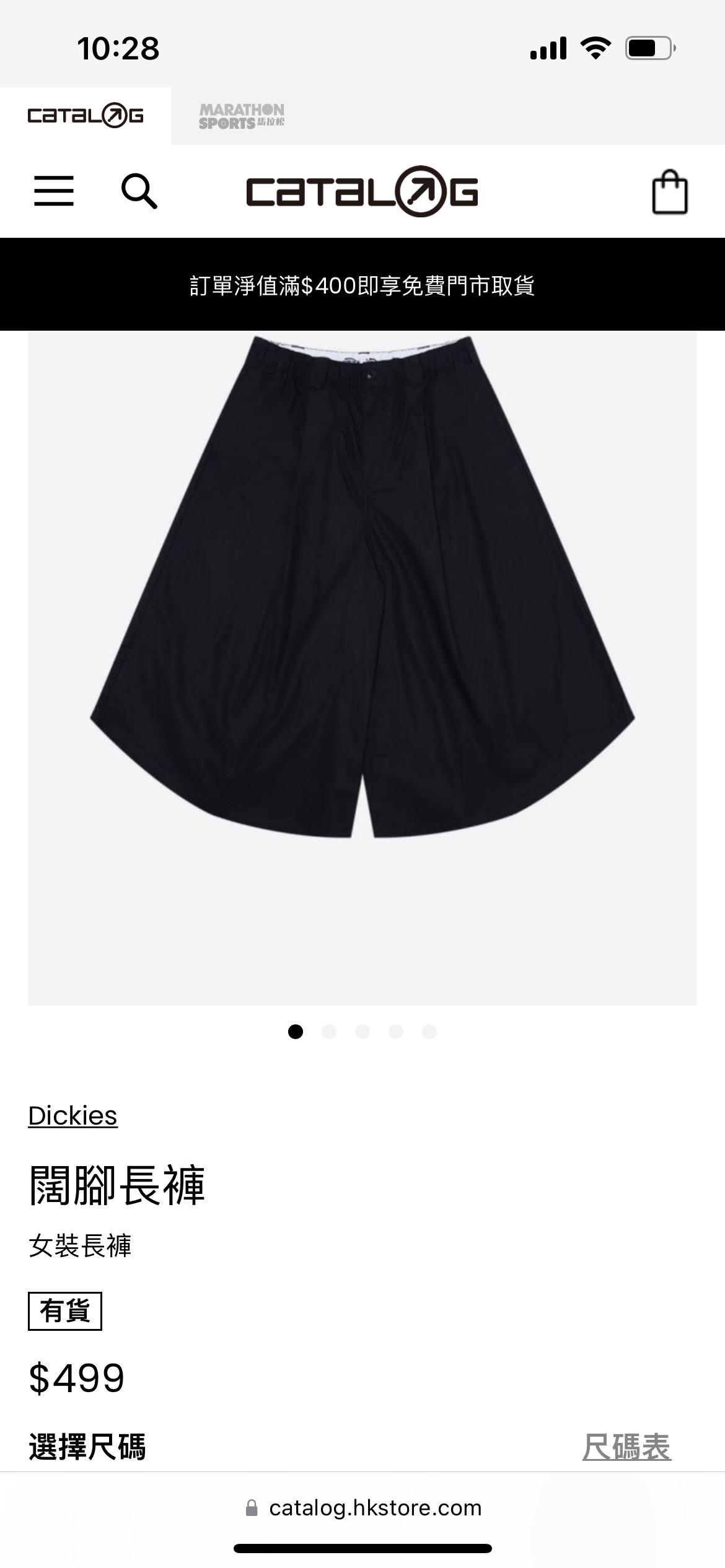This screenshot has width=725, height=1568.
Task: Select the Catalog store tab
Action: [86, 116]
